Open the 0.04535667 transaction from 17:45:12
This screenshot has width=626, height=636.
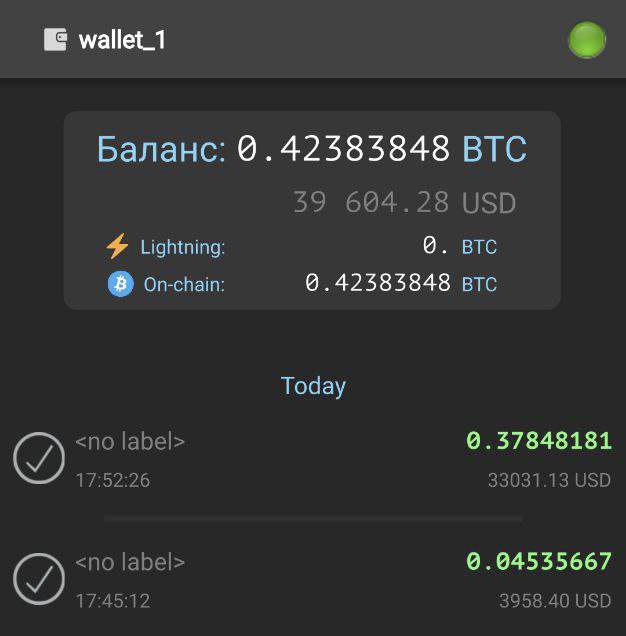pyautogui.click(x=312, y=579)
